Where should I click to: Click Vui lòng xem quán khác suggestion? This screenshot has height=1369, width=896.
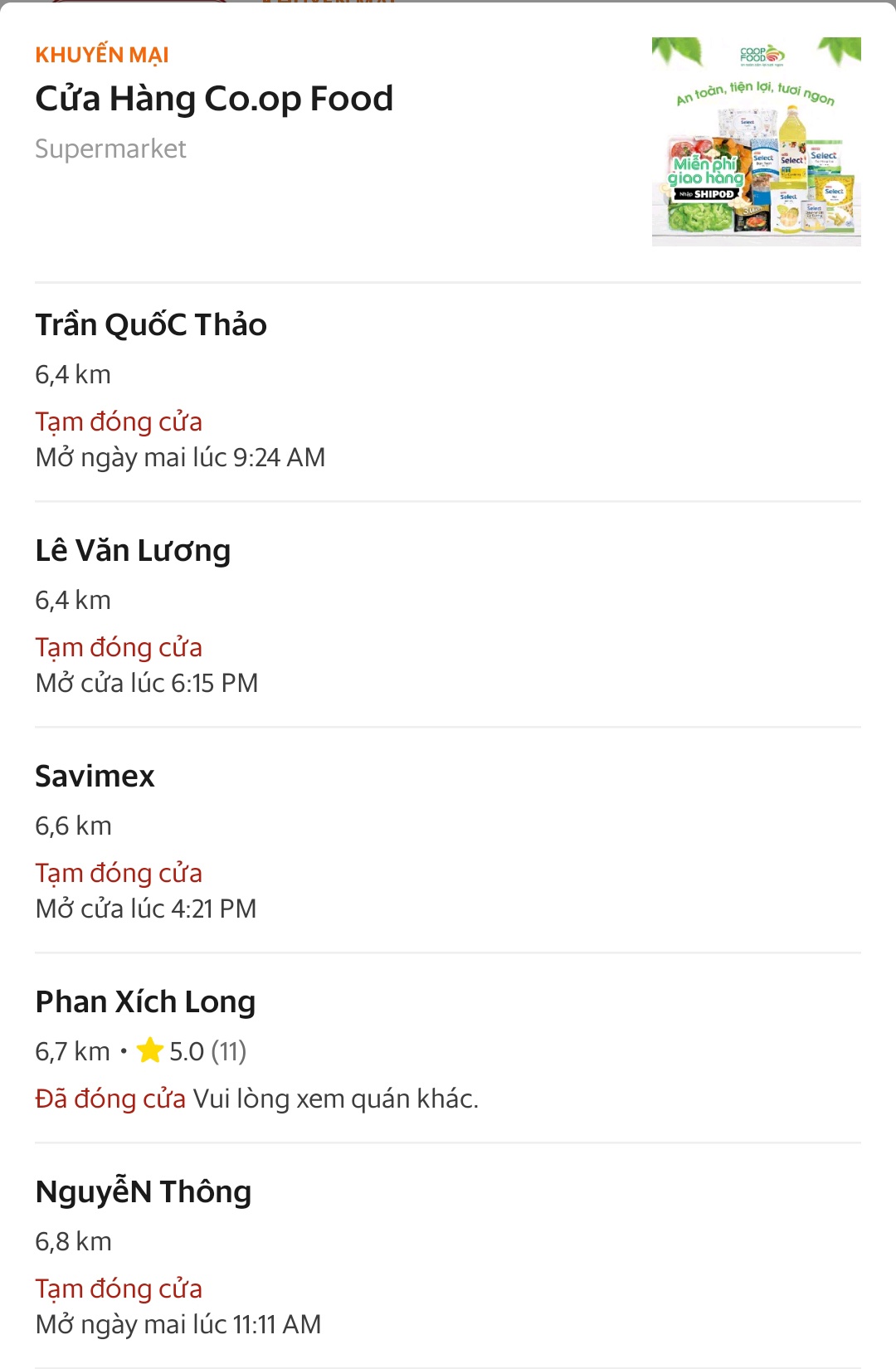click(x=335, y=1098)
